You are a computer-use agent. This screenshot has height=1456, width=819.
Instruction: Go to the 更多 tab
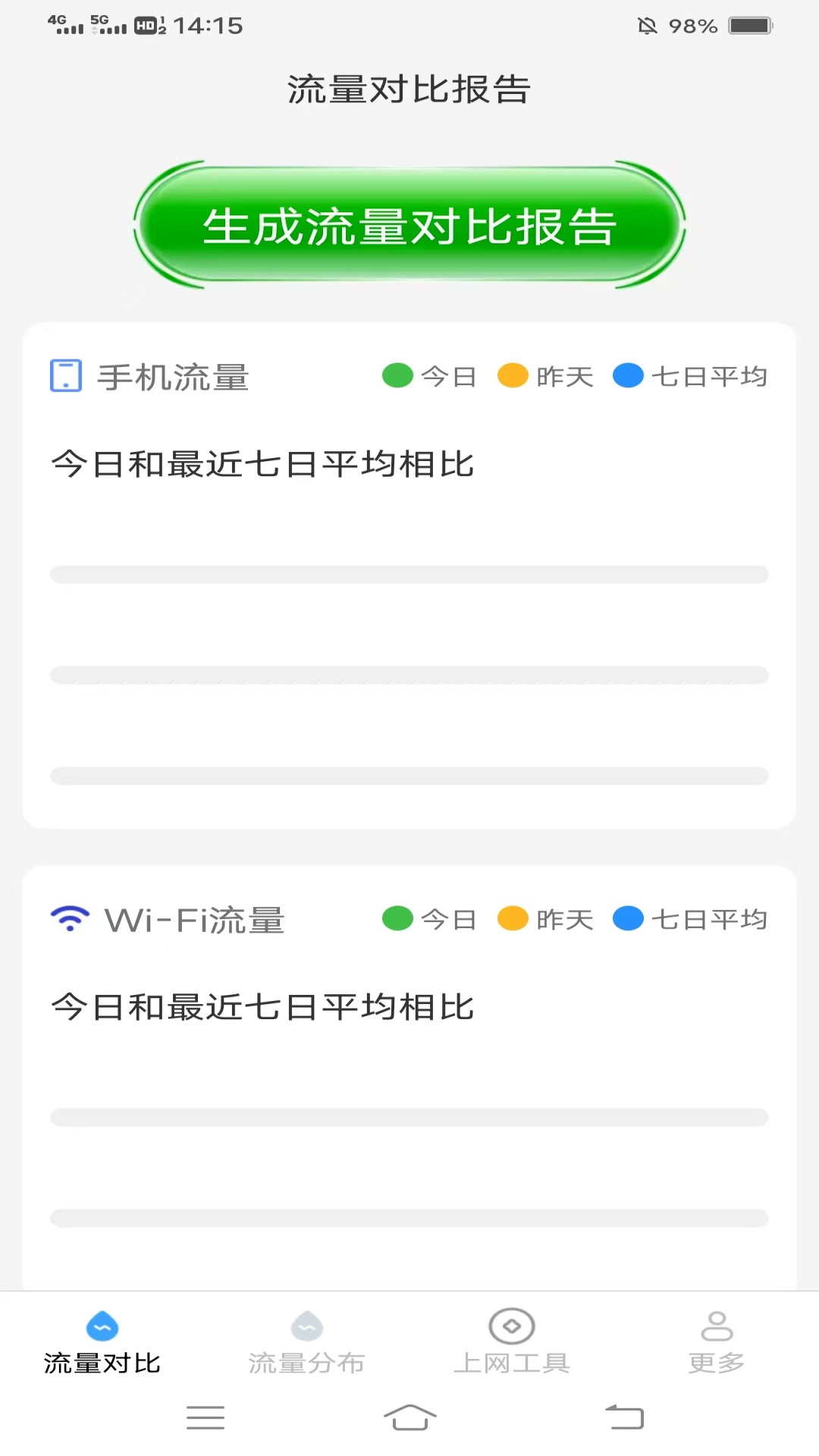pyautogui.click(x=717, y=1343)
